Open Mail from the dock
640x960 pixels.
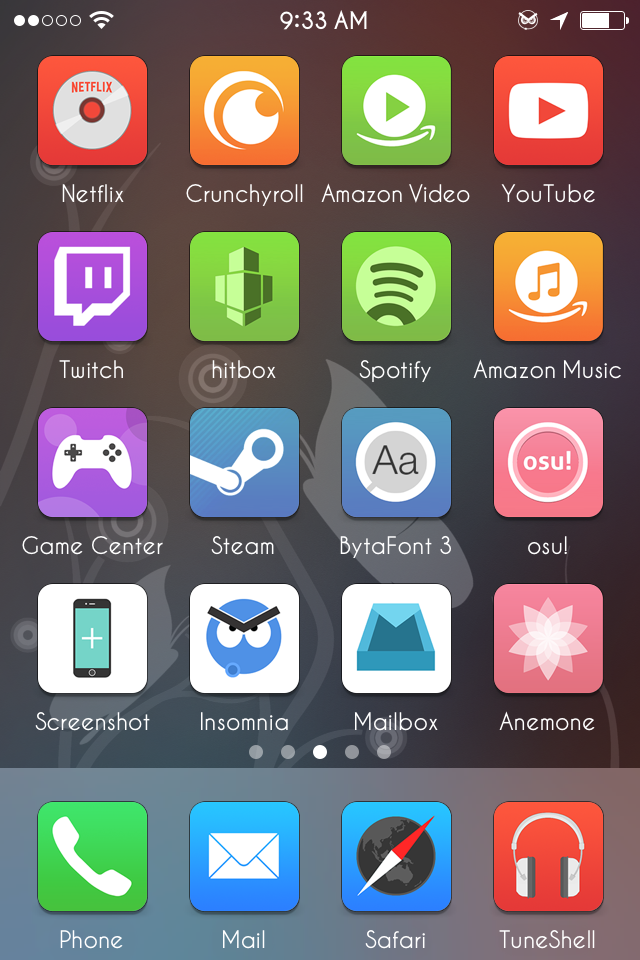[244, 856]
